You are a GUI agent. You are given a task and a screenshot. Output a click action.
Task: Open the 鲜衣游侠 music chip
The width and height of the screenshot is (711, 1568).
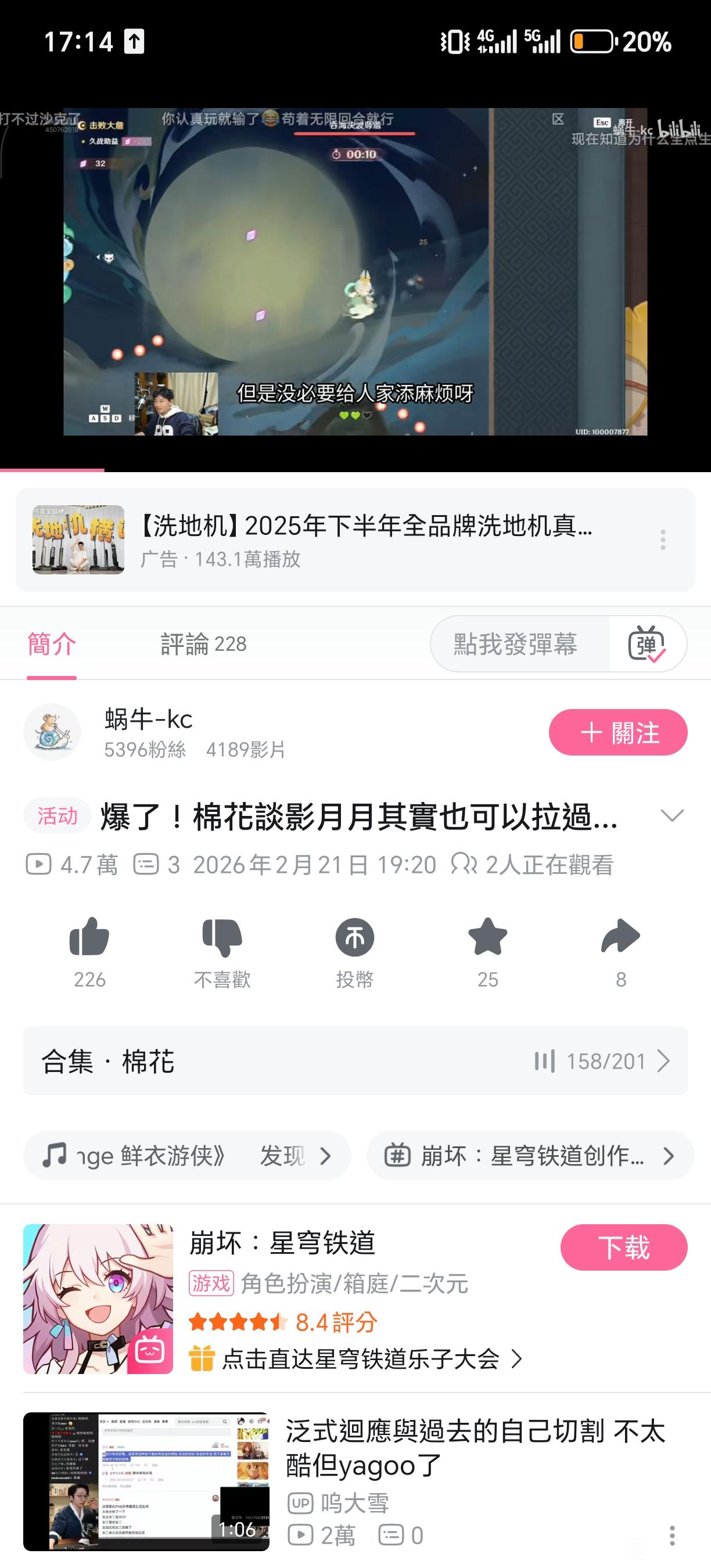coord(186,1155)
